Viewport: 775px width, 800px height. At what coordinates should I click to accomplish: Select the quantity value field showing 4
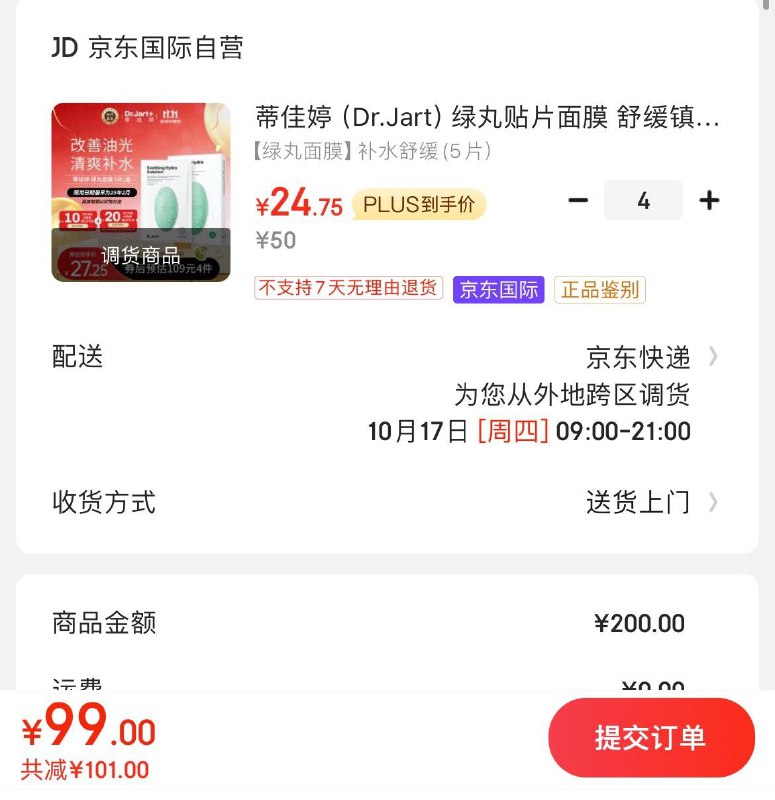point(644,200)
